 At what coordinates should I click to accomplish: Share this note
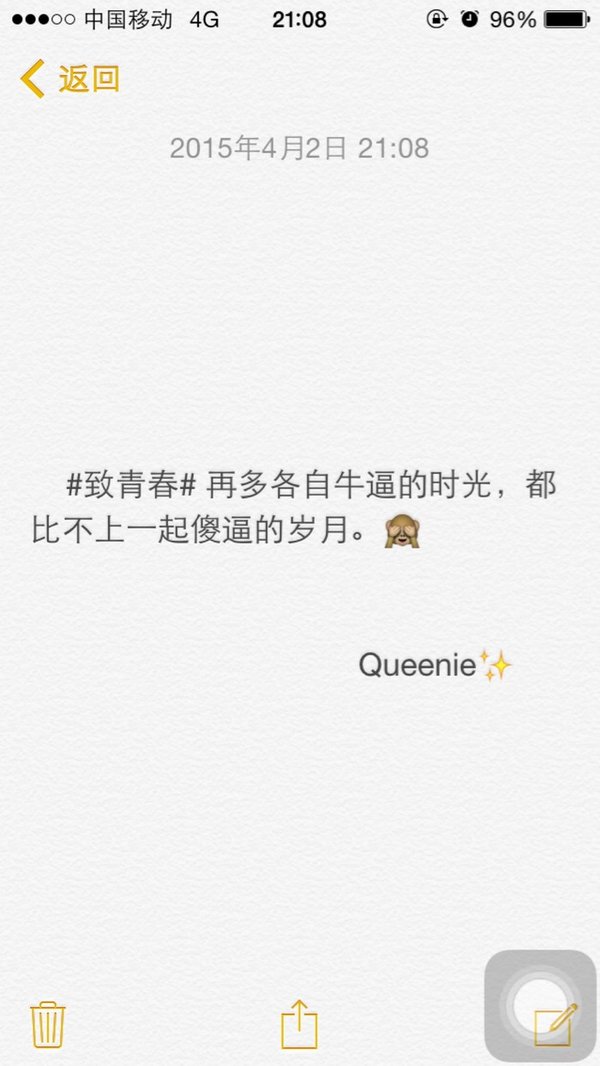tap(300, 1023)
